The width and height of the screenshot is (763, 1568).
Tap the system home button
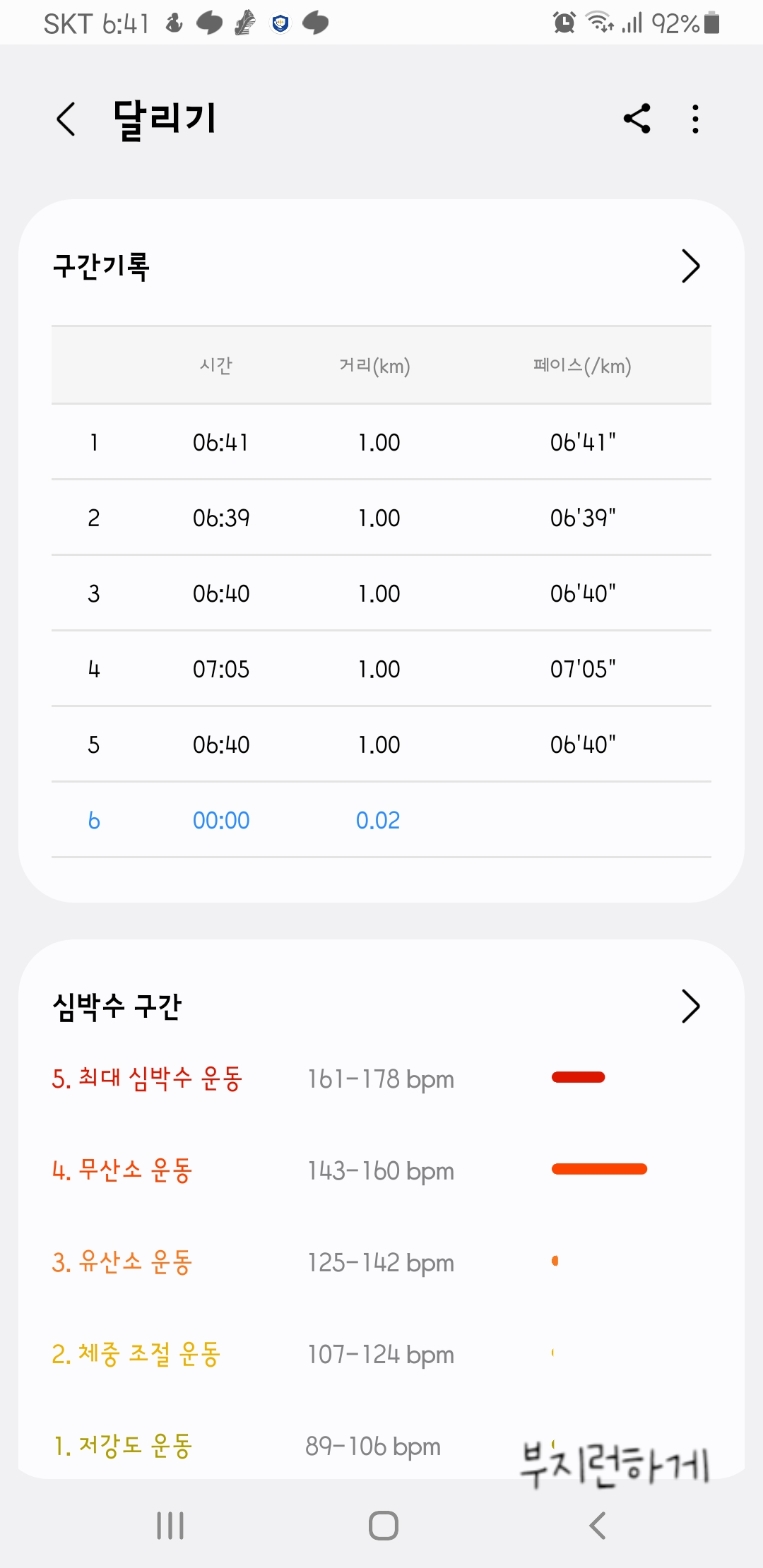383,1526
